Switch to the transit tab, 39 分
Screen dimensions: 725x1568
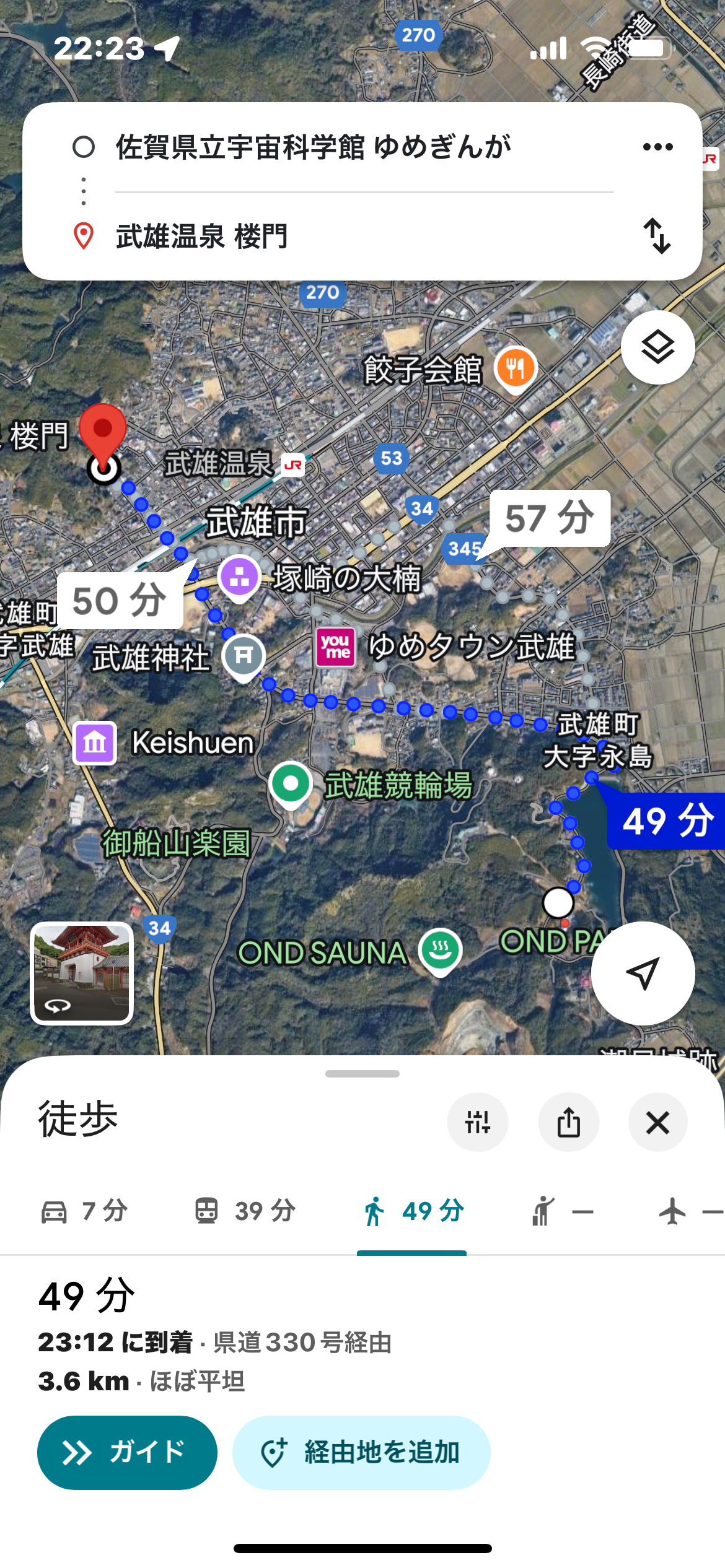click(245, 1211)
